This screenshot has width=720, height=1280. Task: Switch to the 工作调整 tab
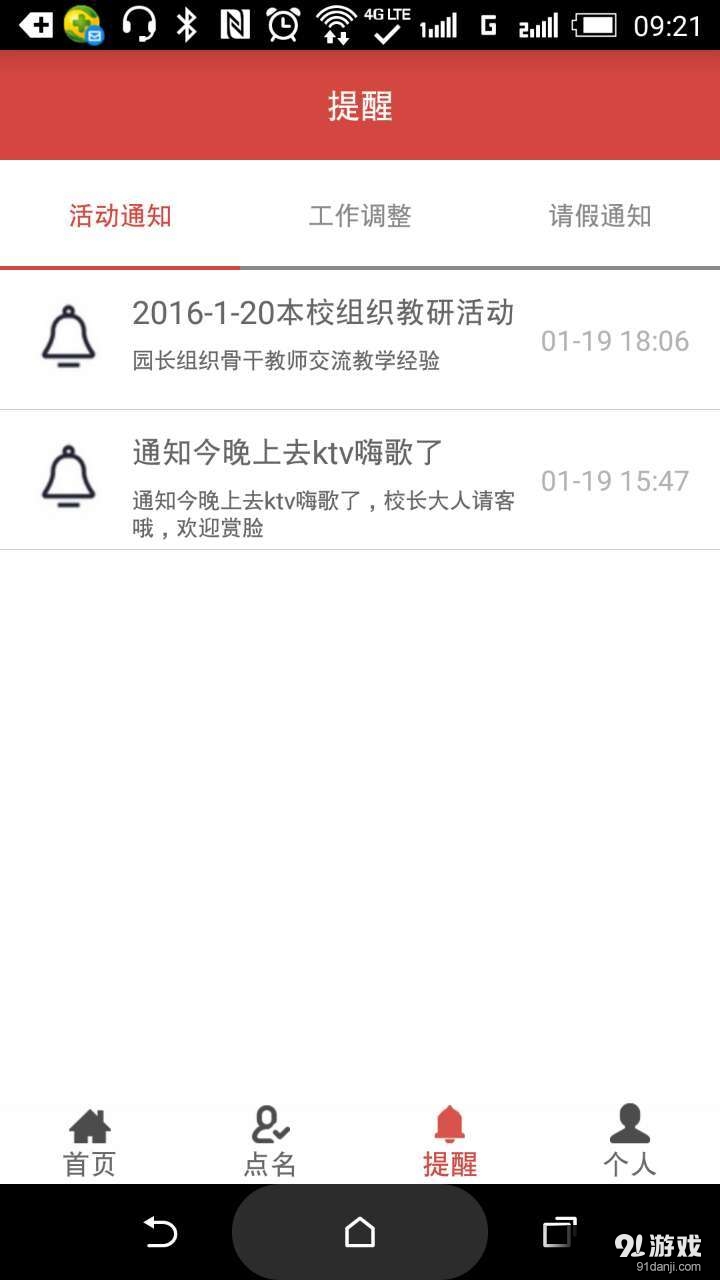(360, 215)
